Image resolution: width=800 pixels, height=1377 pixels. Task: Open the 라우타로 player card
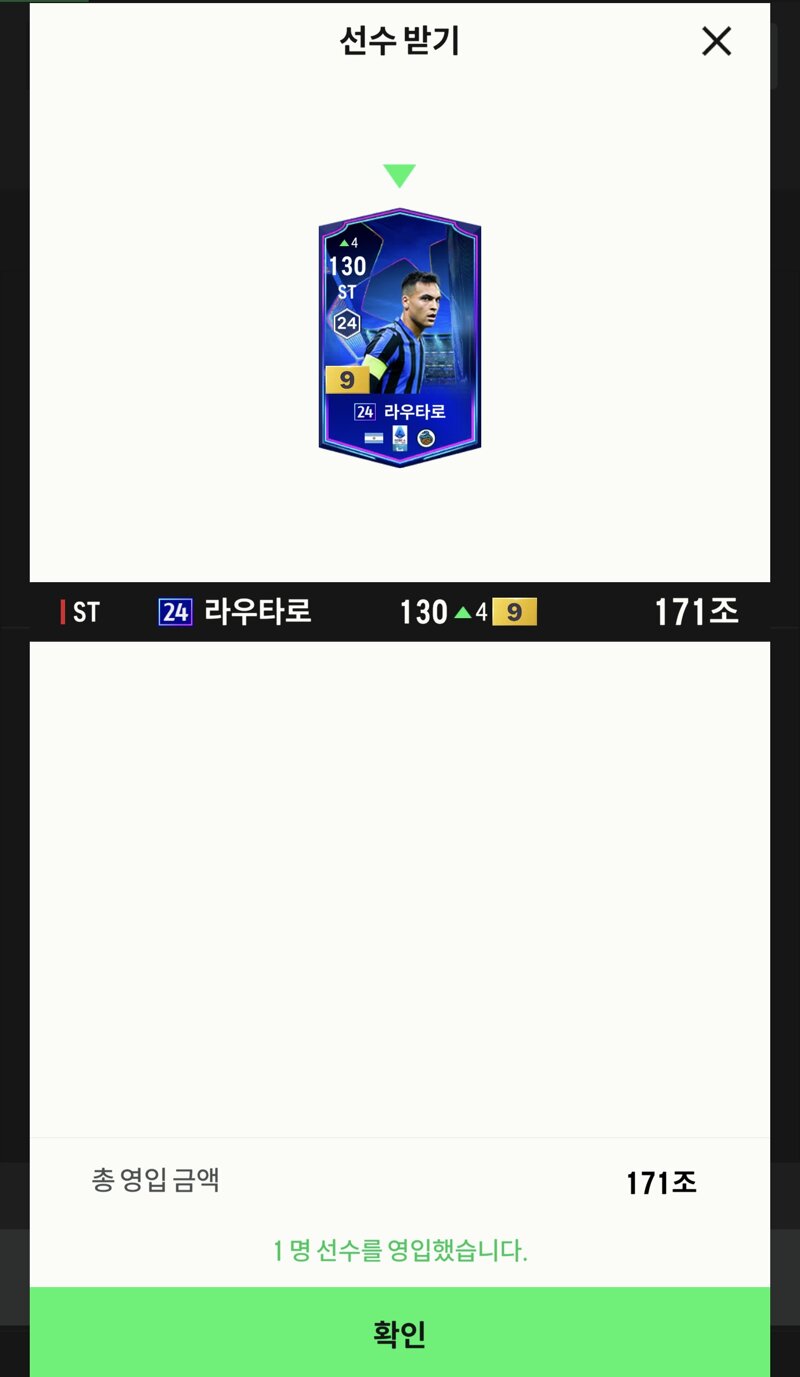400,338
